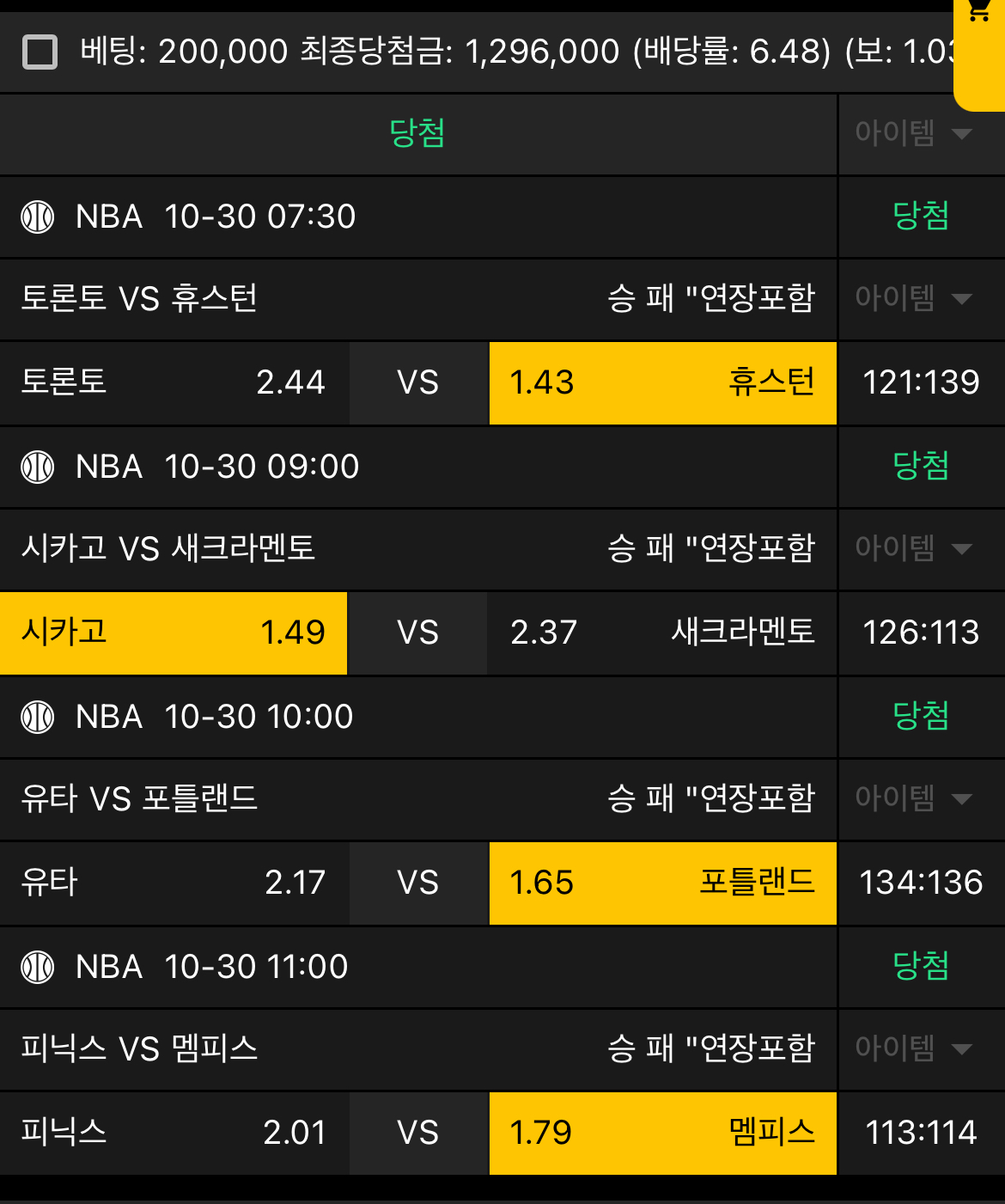Click the green 당첨 status for NBA 10-30 07:30
This screenshot has width=1005, height=1204.
point(921,216)
